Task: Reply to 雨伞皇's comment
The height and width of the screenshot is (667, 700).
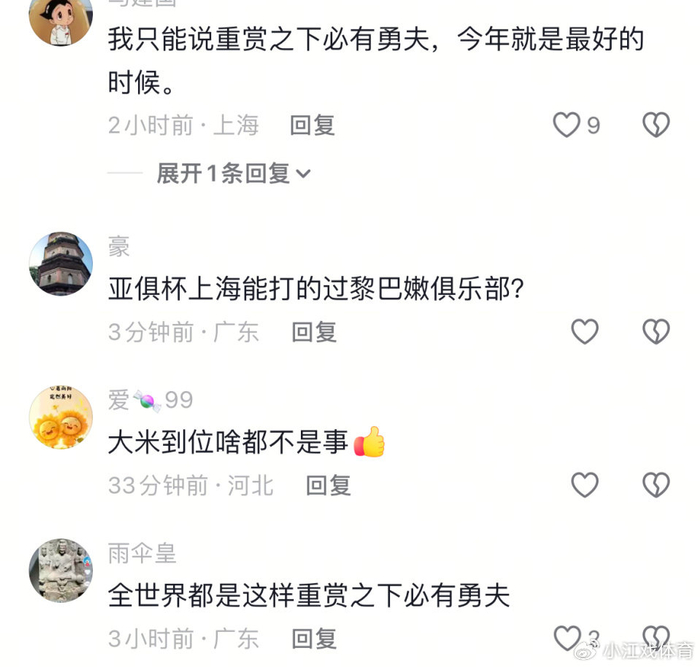Action: pos(314,638)
